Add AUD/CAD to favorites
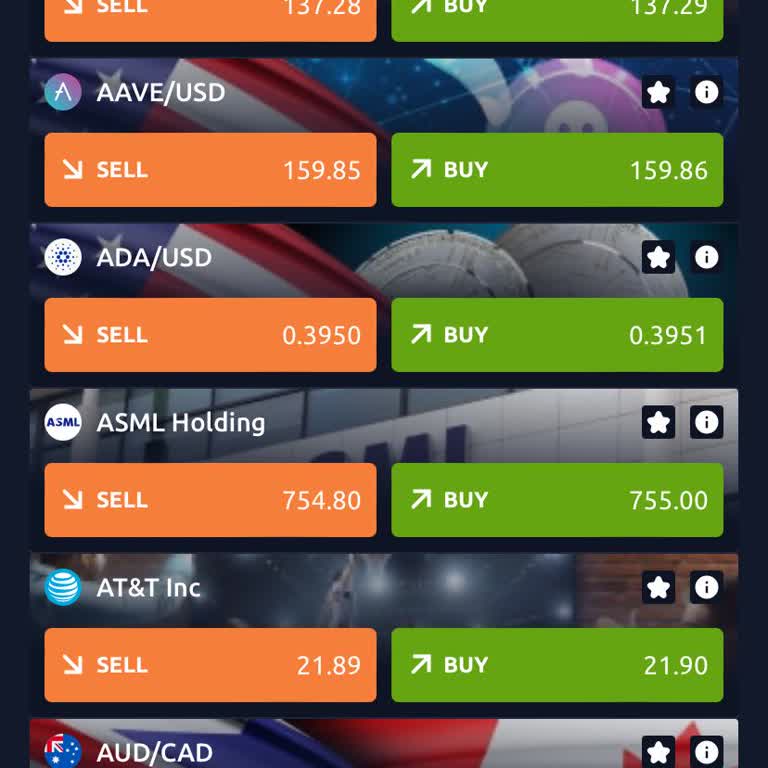This screenshot has height=768, width=768. click(x=658, y=752)
